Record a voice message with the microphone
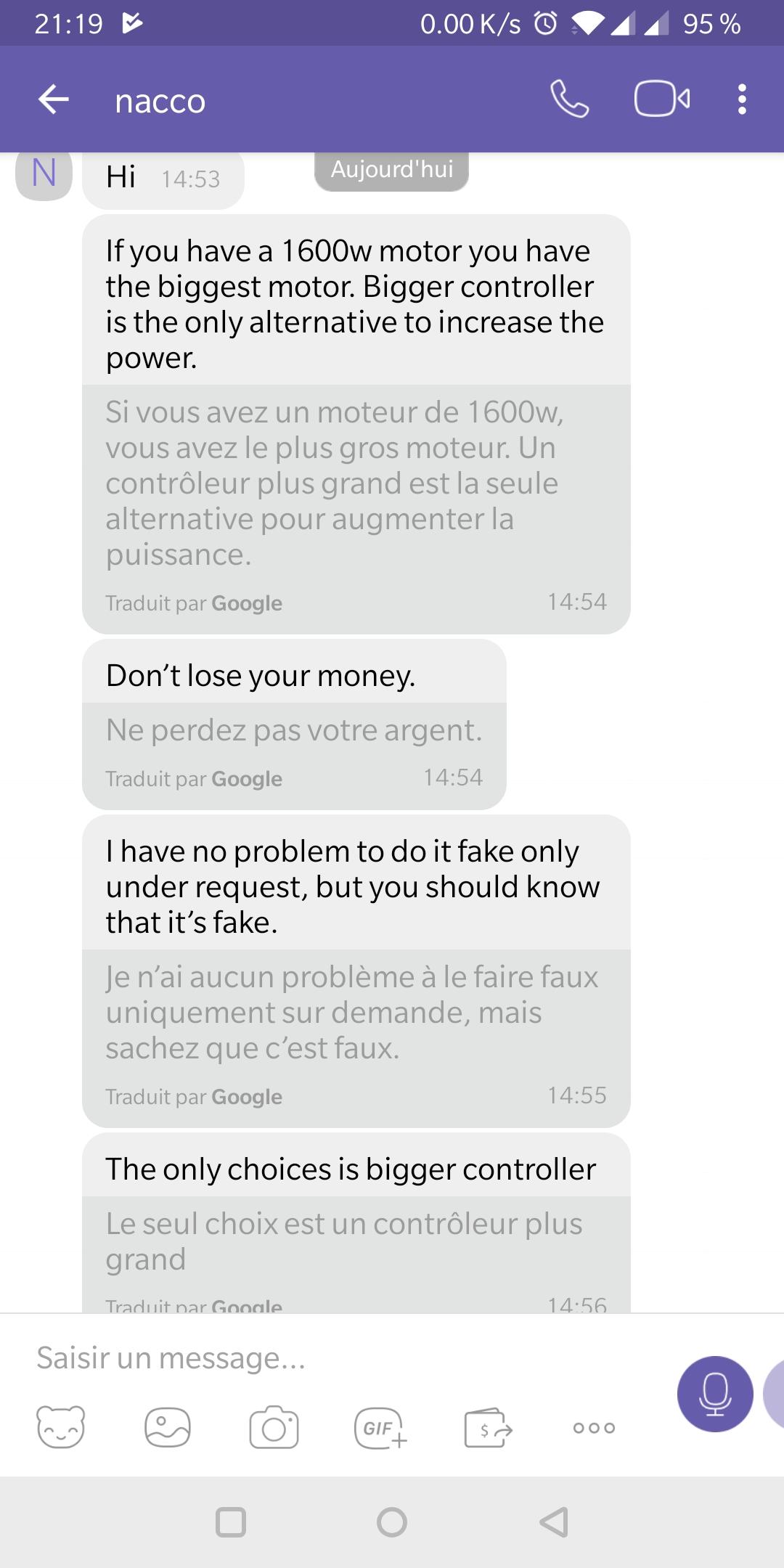This screenshot has width=784, height=1568. 715,1394
